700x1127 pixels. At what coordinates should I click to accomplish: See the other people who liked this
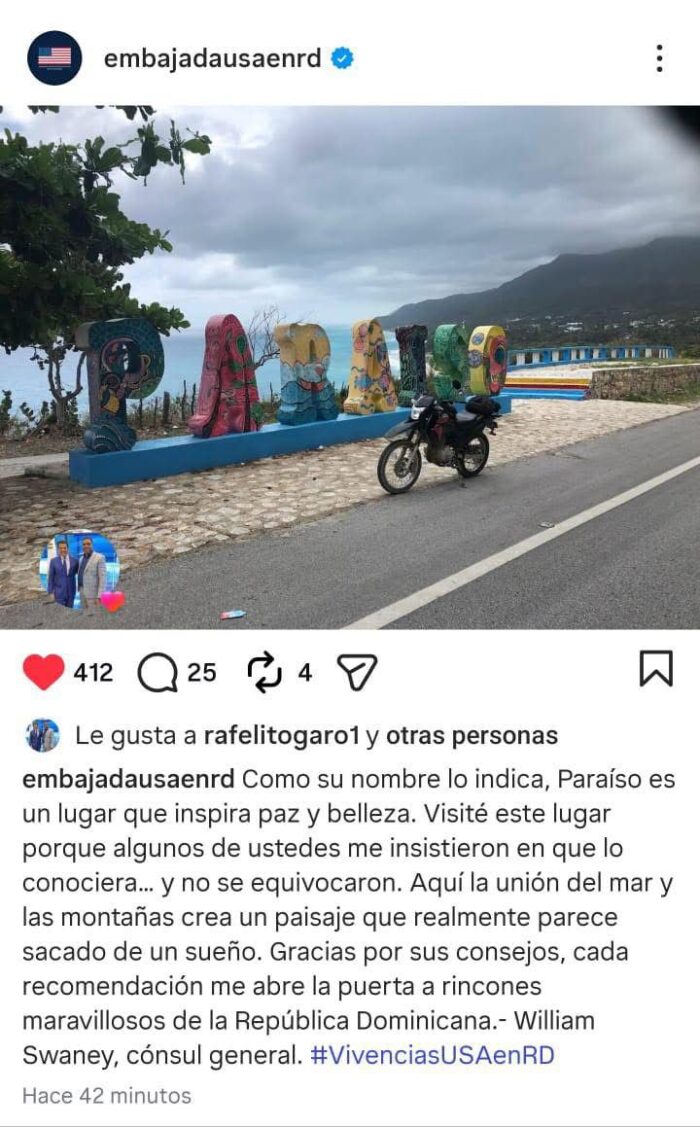tap(472, 736)
